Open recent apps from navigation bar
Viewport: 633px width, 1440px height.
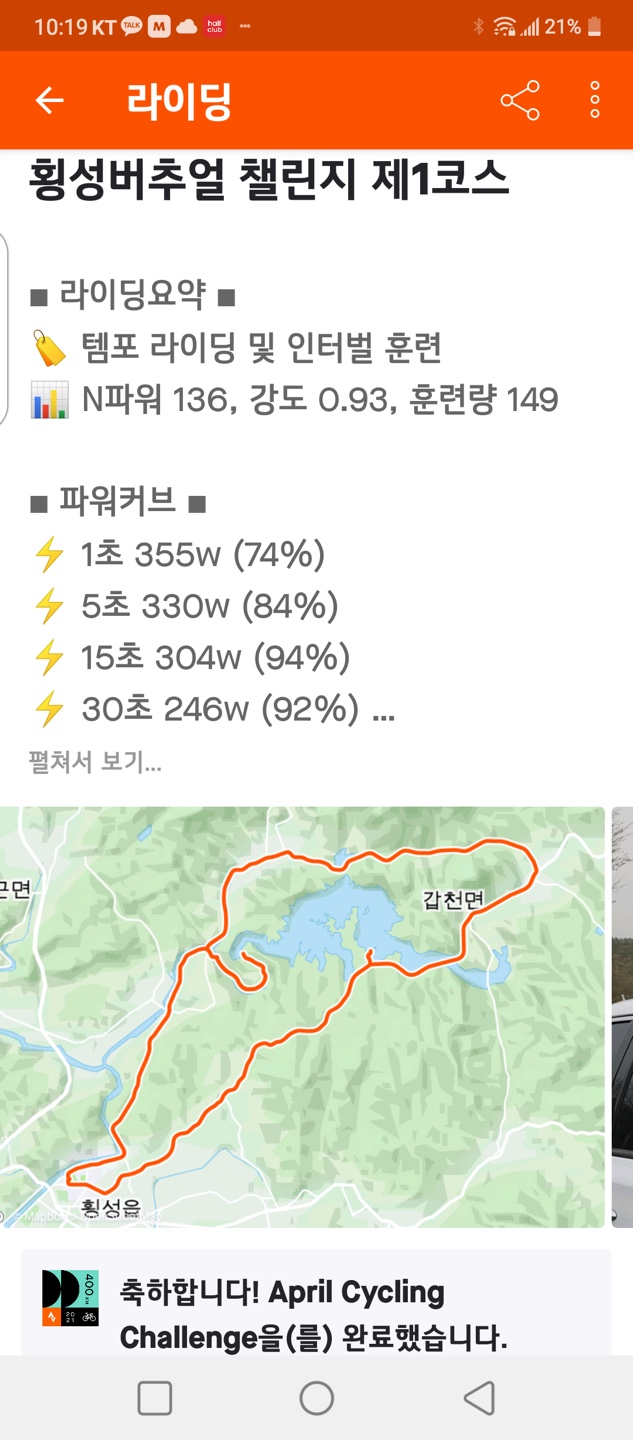[x=155, y=1398]
